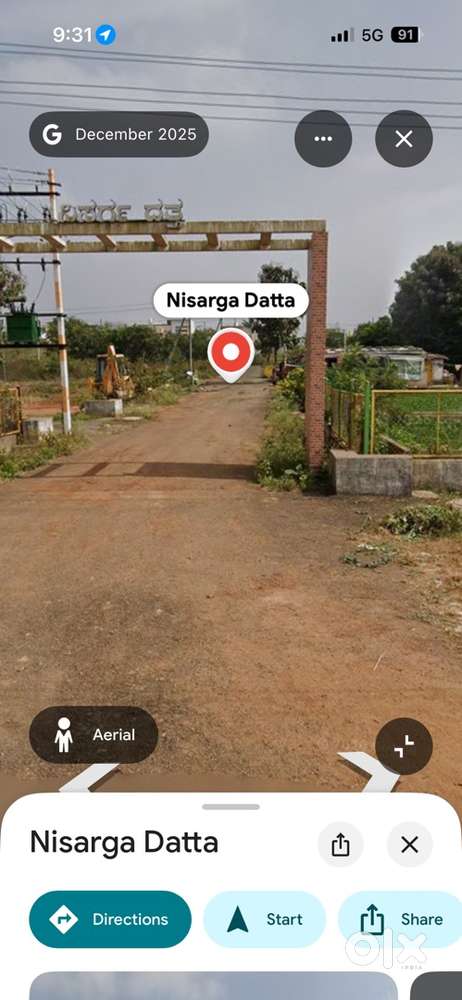Get Directions to Nisarga Datta
The width and height of the screenshot is (462, 1000).
[110, 919]
